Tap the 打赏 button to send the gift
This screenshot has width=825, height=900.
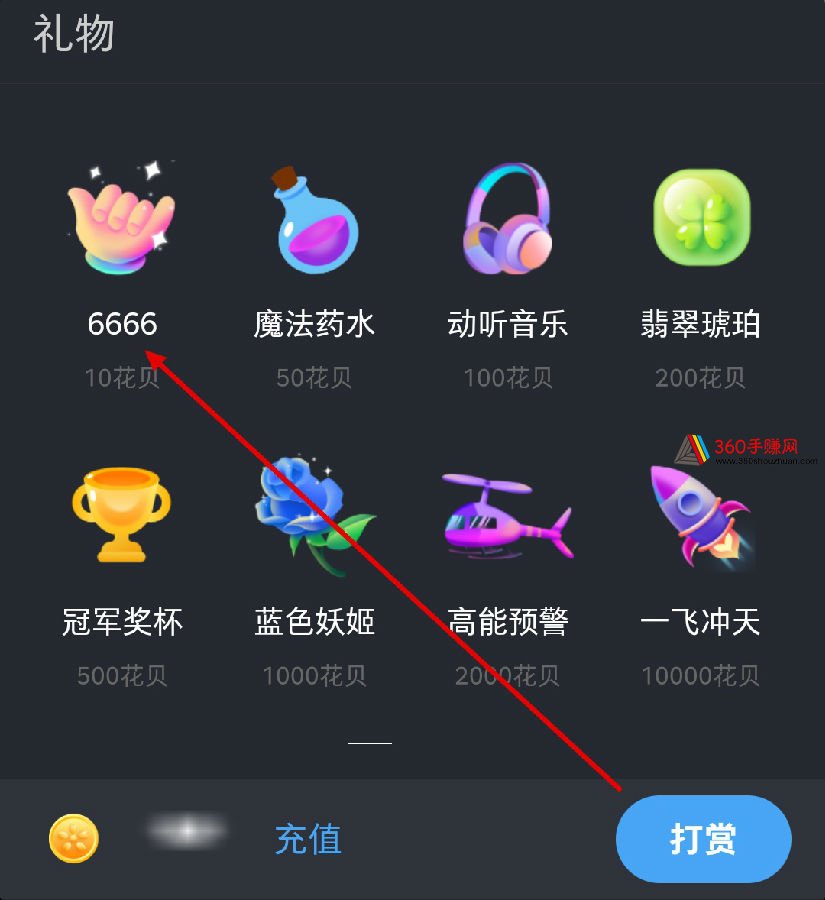click(703, 839)
